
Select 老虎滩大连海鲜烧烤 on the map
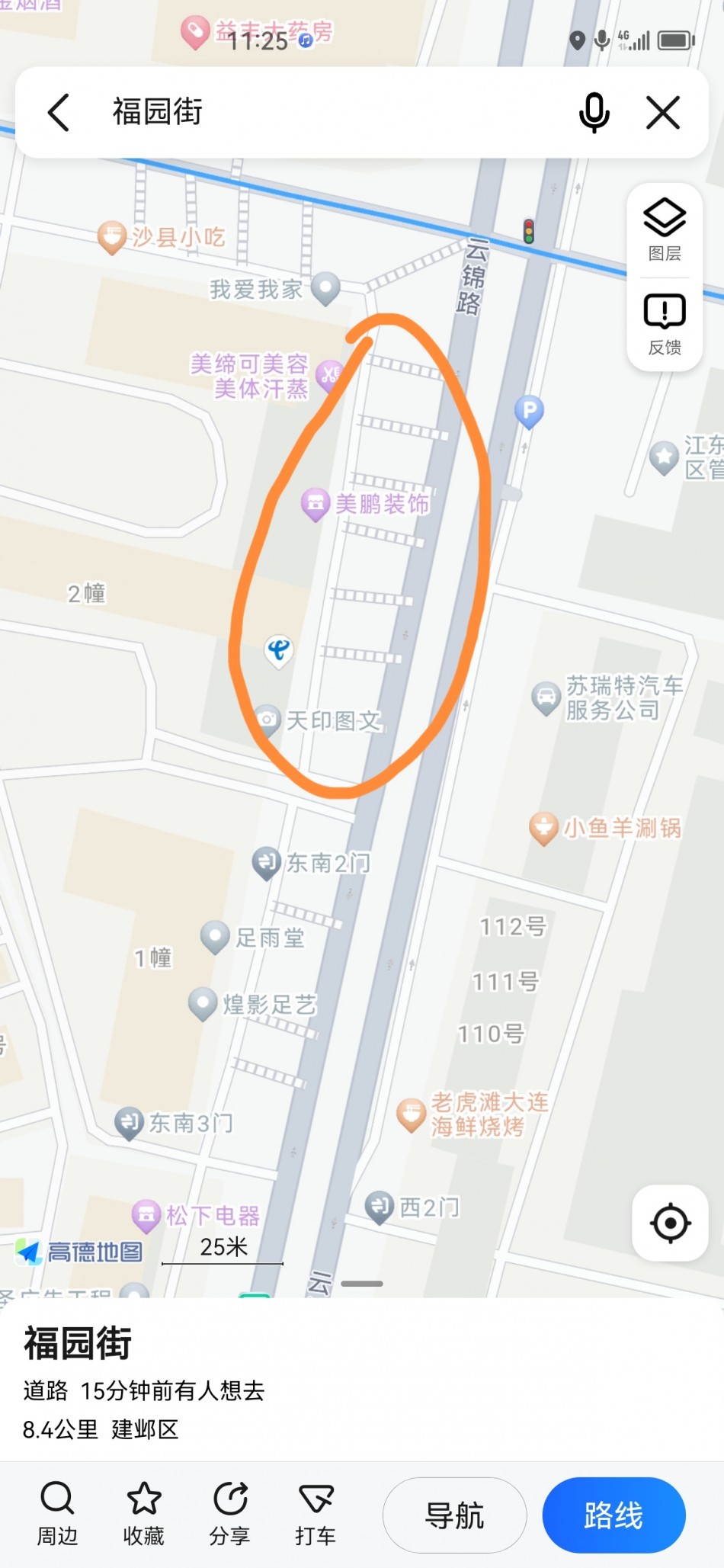tap(411, 1114)
